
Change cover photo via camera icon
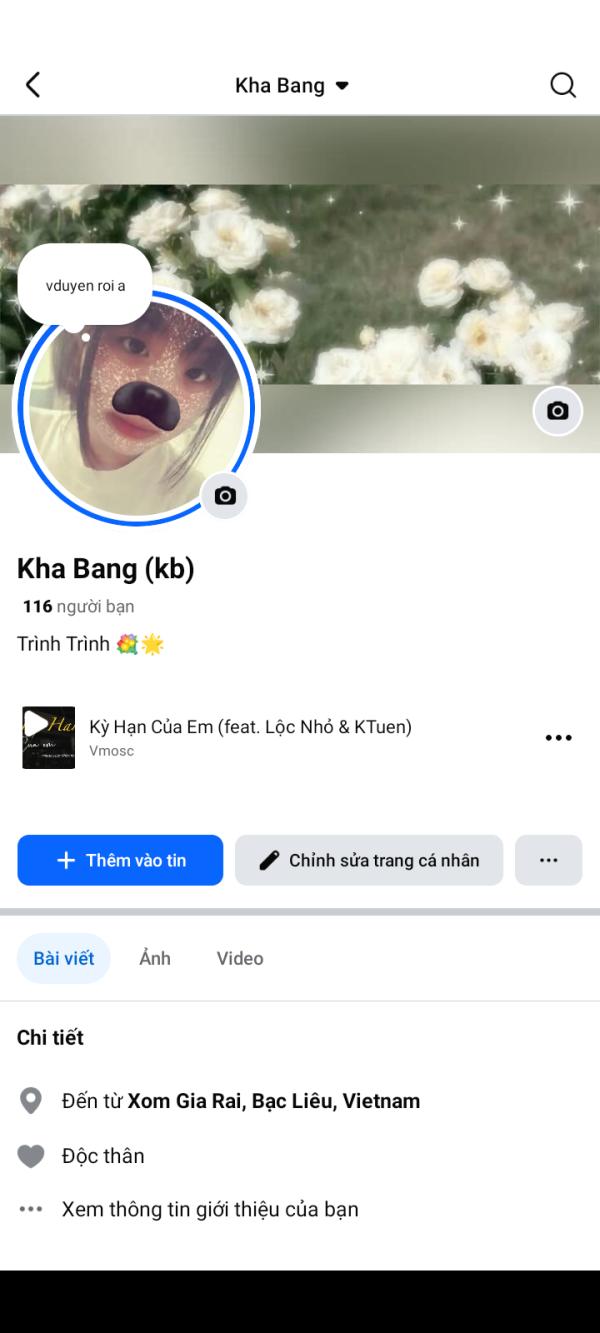pyautogui.click(x=557, y=411)
